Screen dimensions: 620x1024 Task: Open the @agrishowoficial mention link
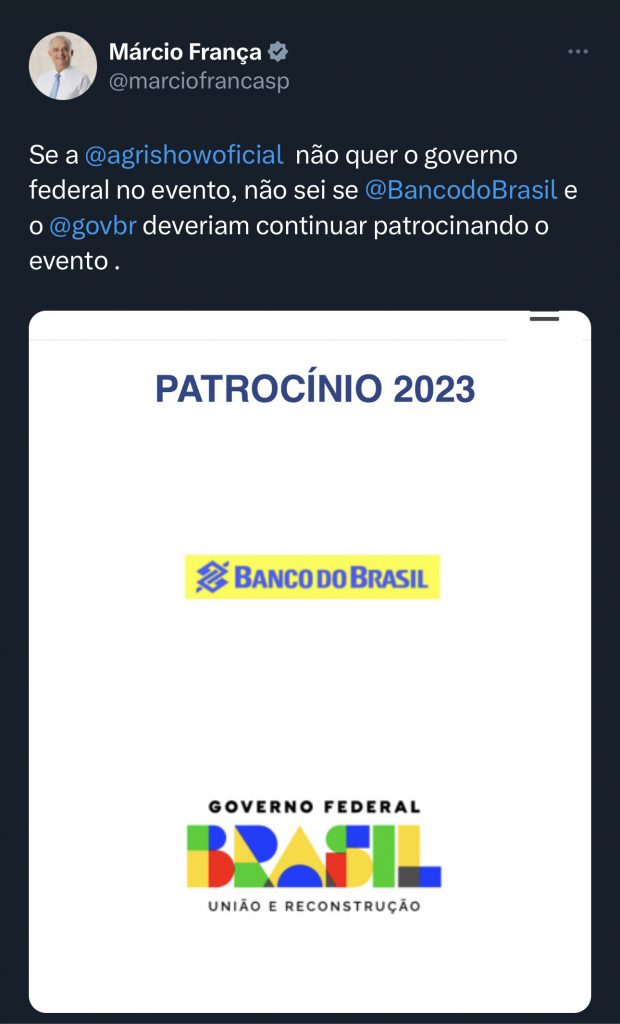[x=184, y=156]
